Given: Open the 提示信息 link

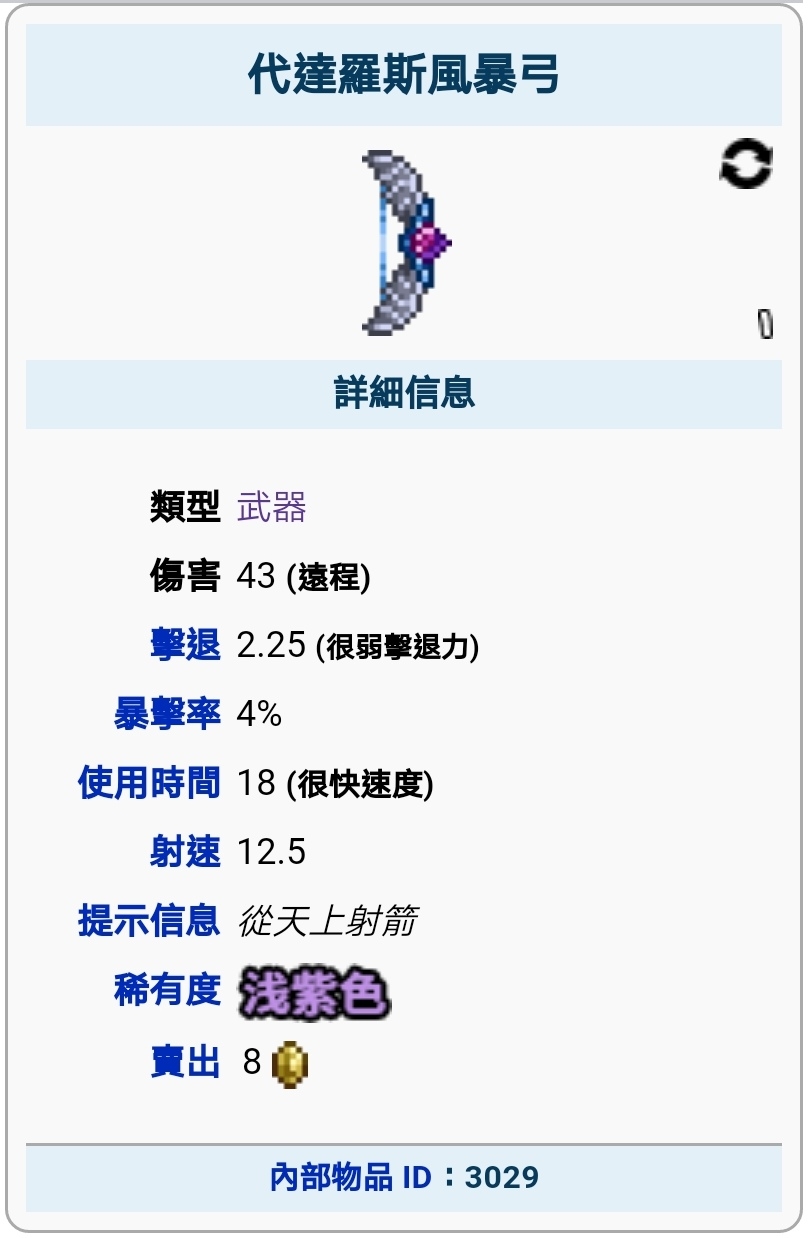Looking at the screenshot, I should pyautogui.click(x=149, y=921).
